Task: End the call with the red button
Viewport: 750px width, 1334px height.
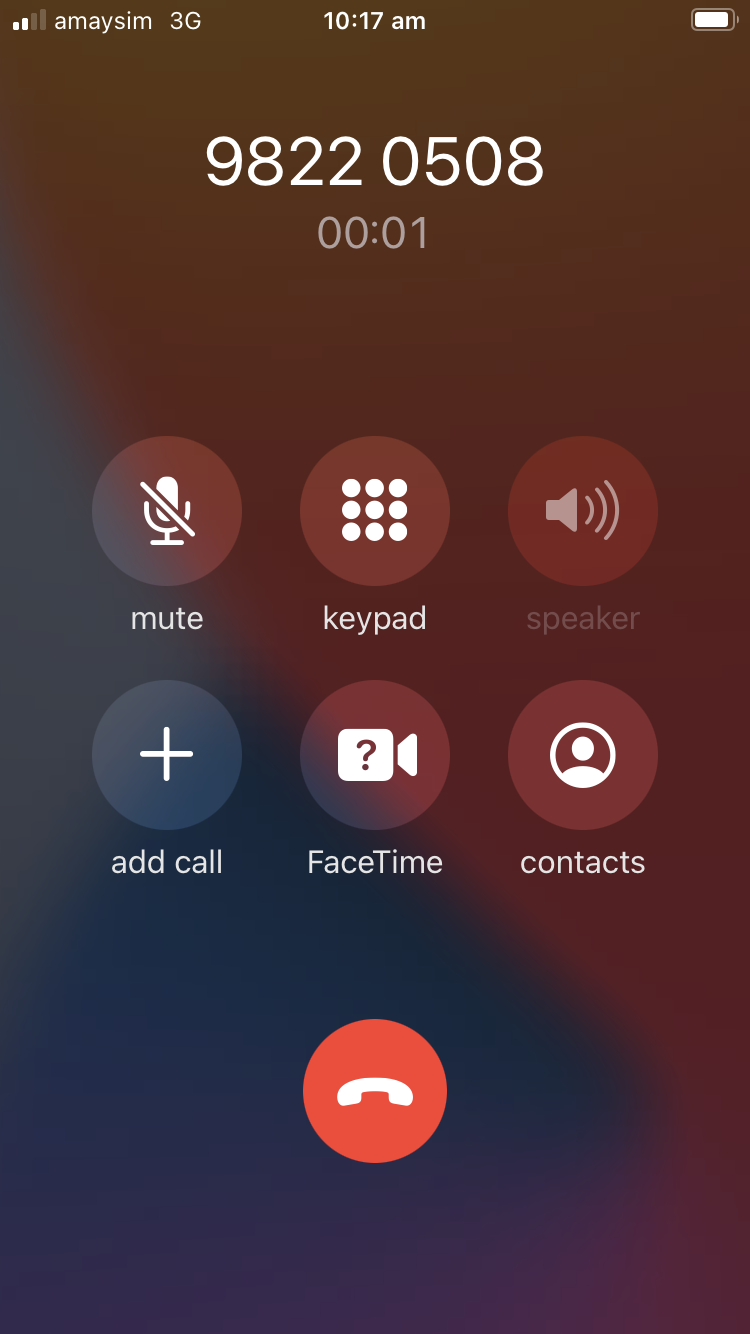Action: click(375, 1091)
